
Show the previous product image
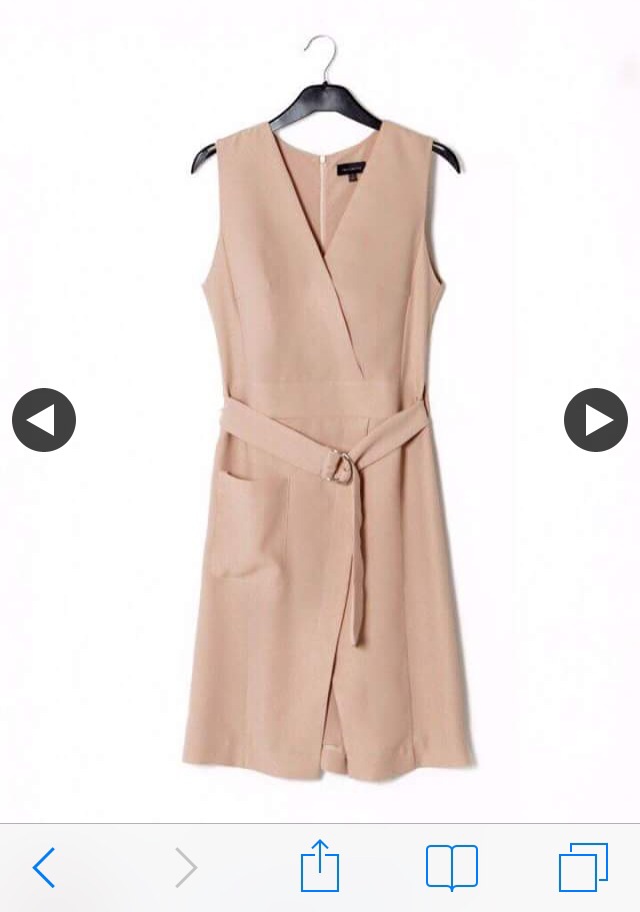(x=44, y=420)
